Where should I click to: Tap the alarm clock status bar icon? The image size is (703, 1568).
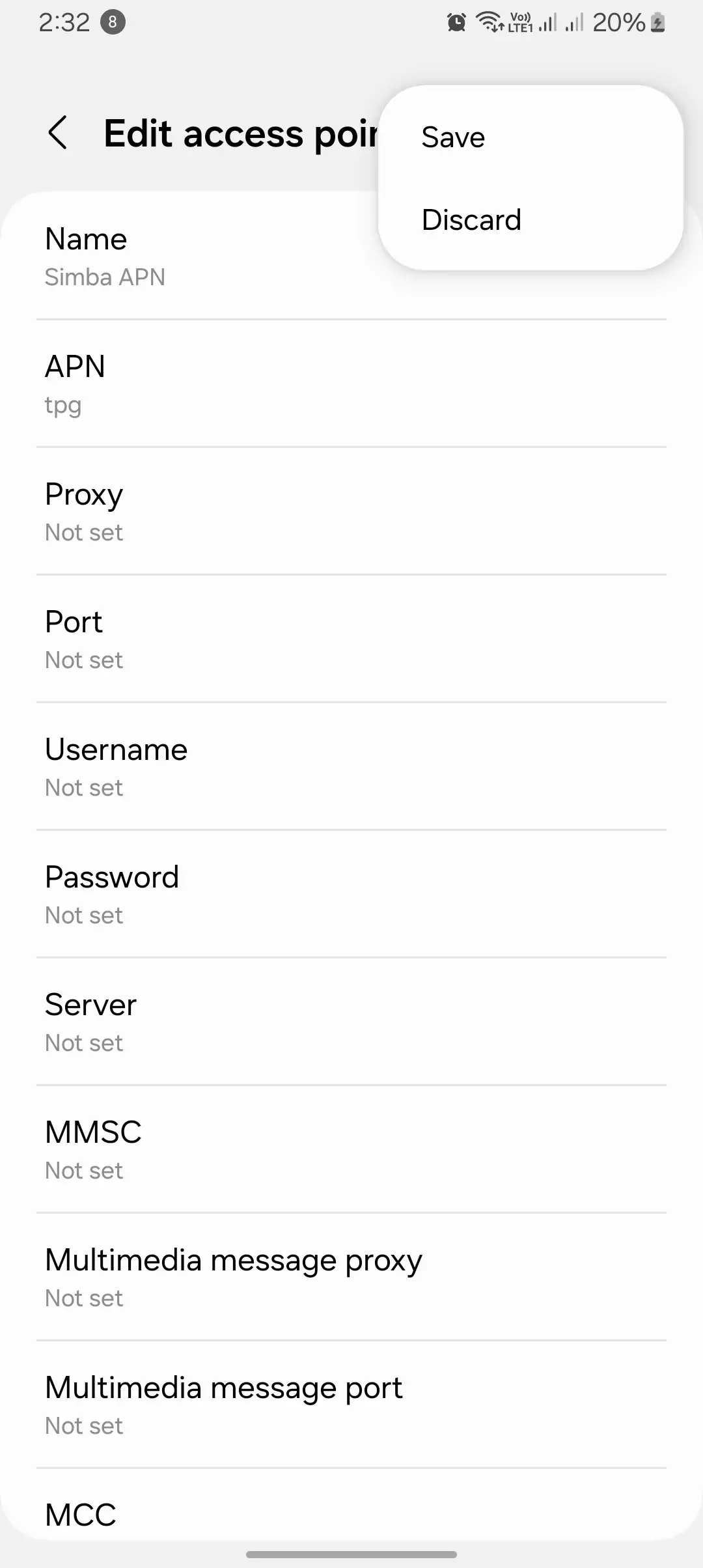(456, 22)
